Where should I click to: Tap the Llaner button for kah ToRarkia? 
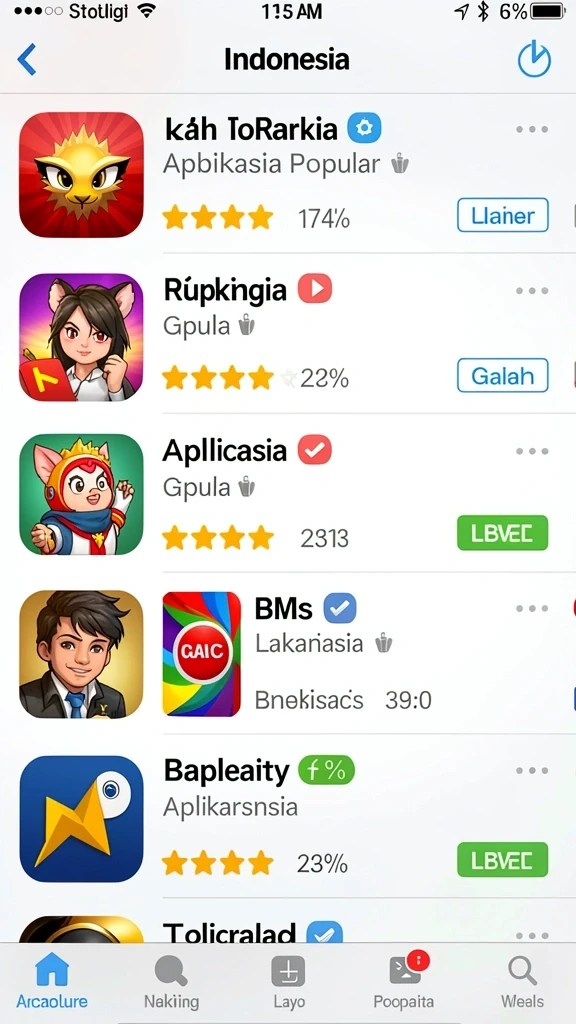pyautogui.click(x=503, y=216)
